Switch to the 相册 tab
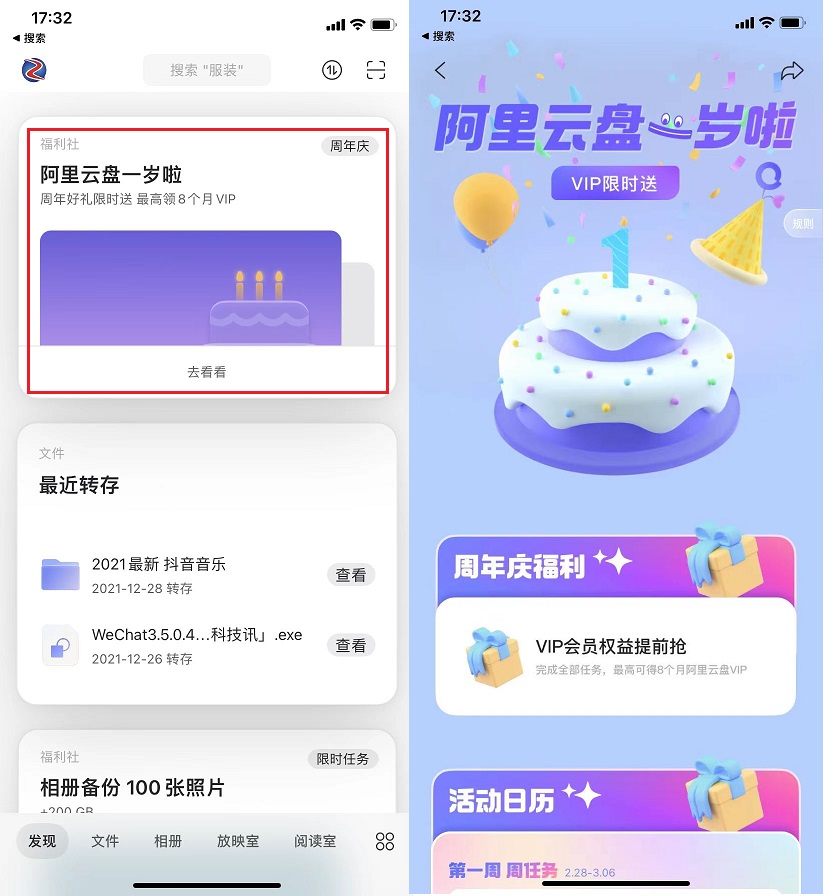 168,842
